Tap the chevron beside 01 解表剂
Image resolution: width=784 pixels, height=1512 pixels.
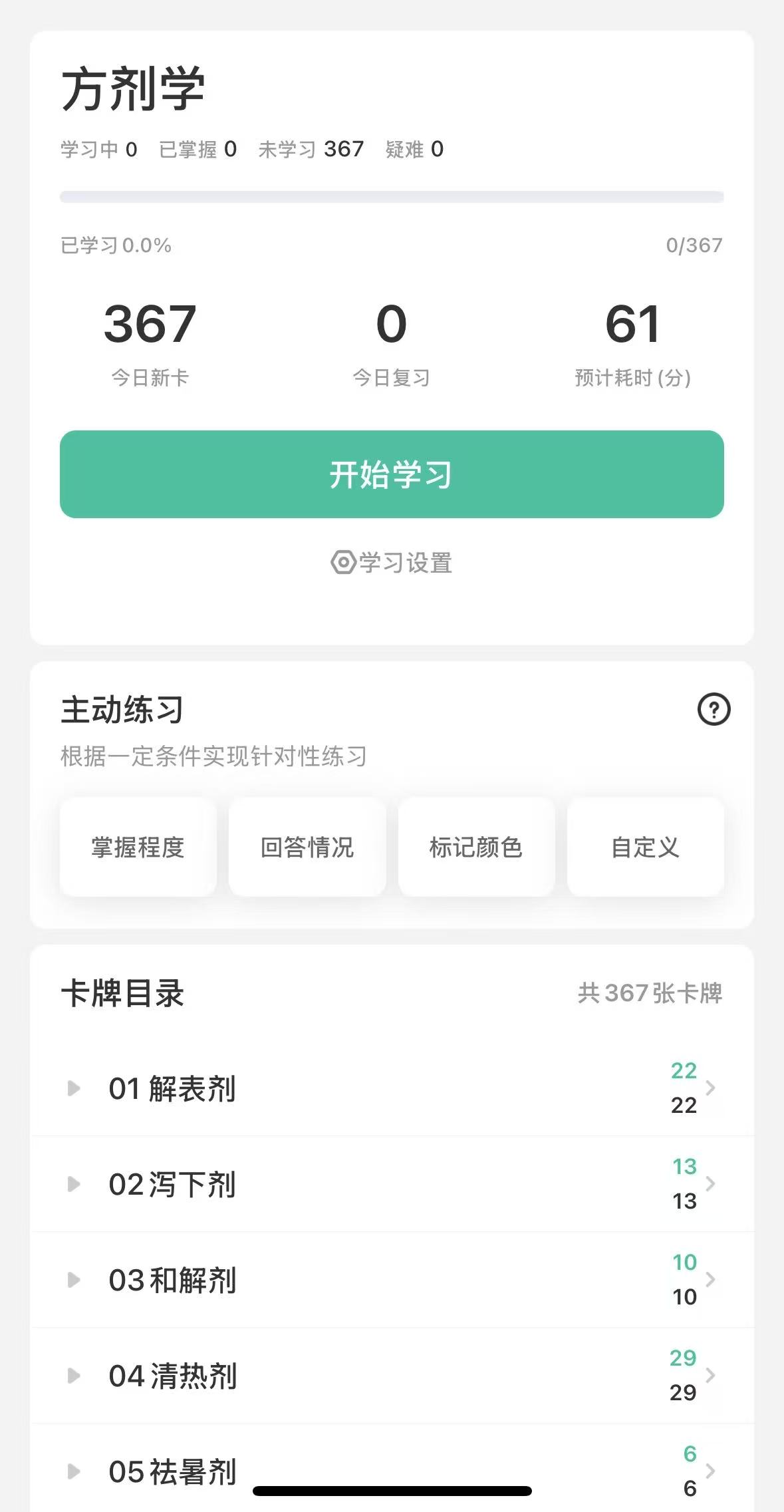tap(711, 1088)
